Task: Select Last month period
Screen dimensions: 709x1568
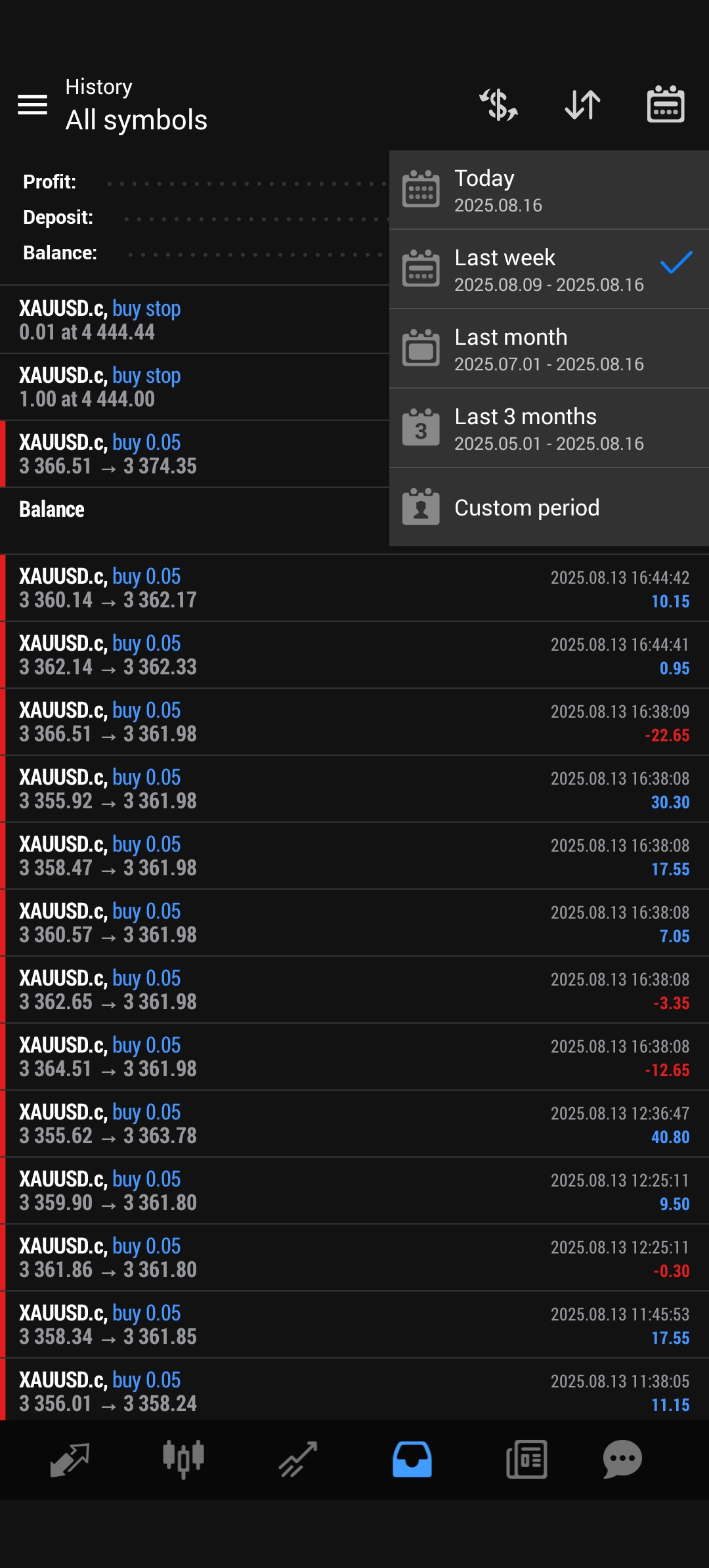Action: [x=549, y=349]
